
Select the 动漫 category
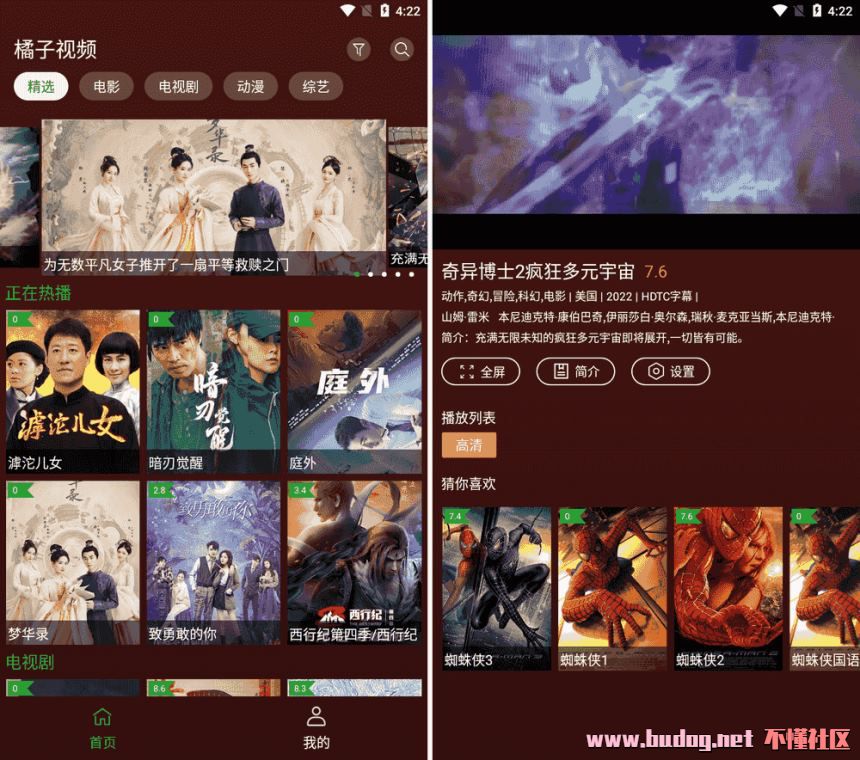[250, 87]
